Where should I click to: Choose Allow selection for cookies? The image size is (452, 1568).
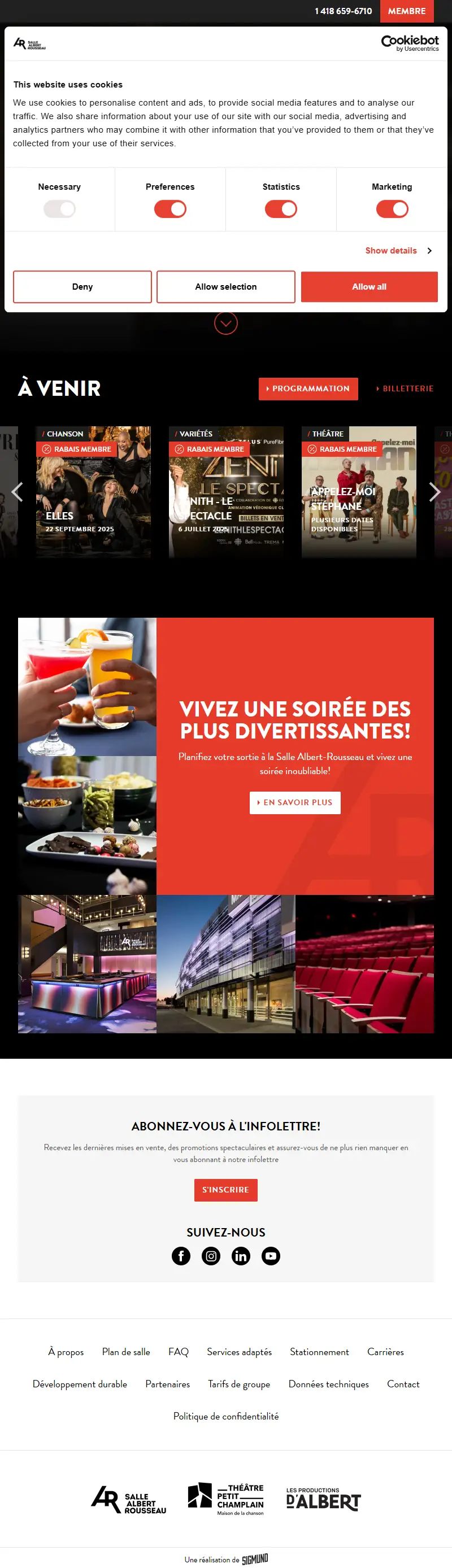[x=225, y=287]
